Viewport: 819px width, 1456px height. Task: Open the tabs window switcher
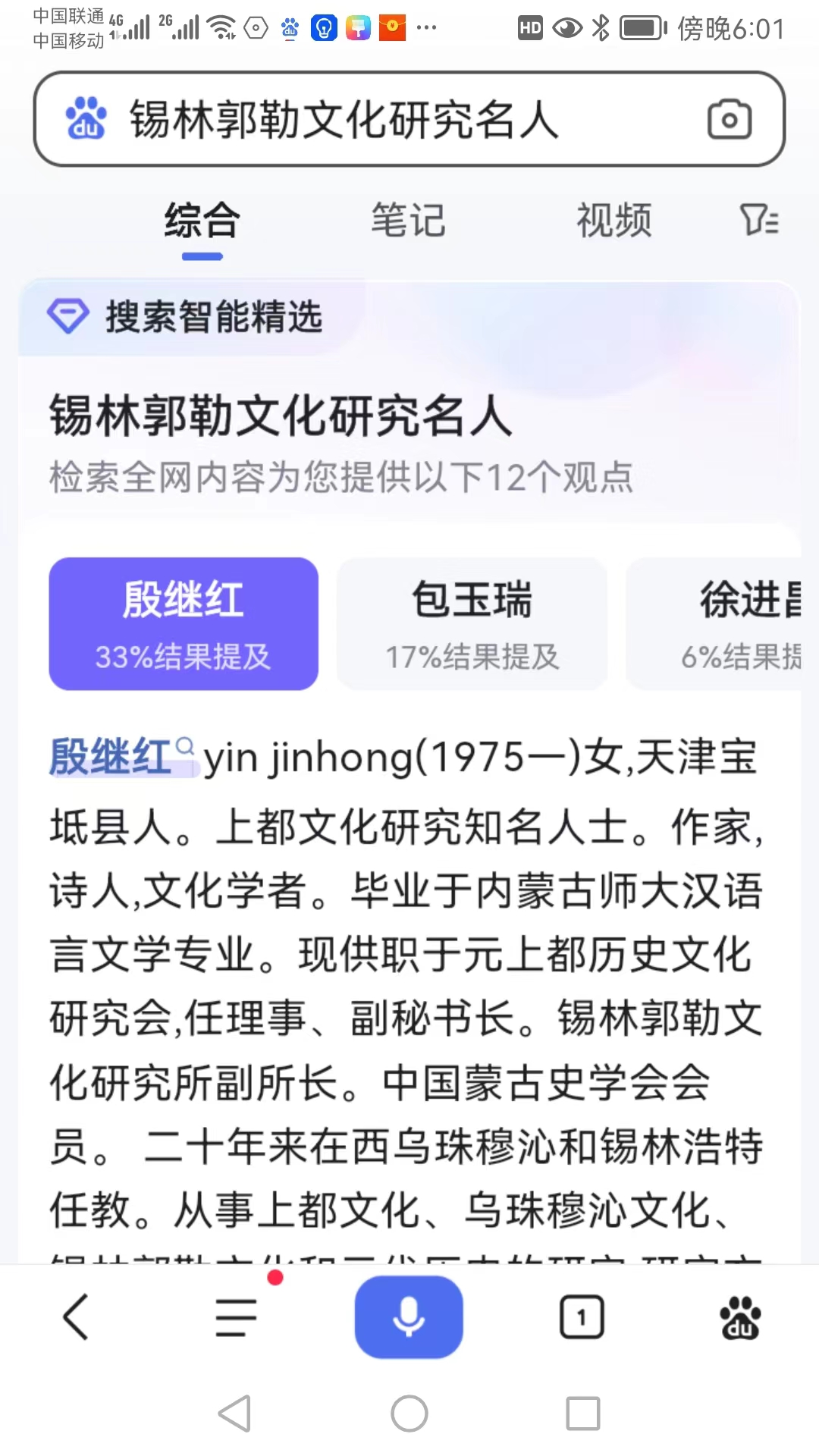[x=582, y=1317]
